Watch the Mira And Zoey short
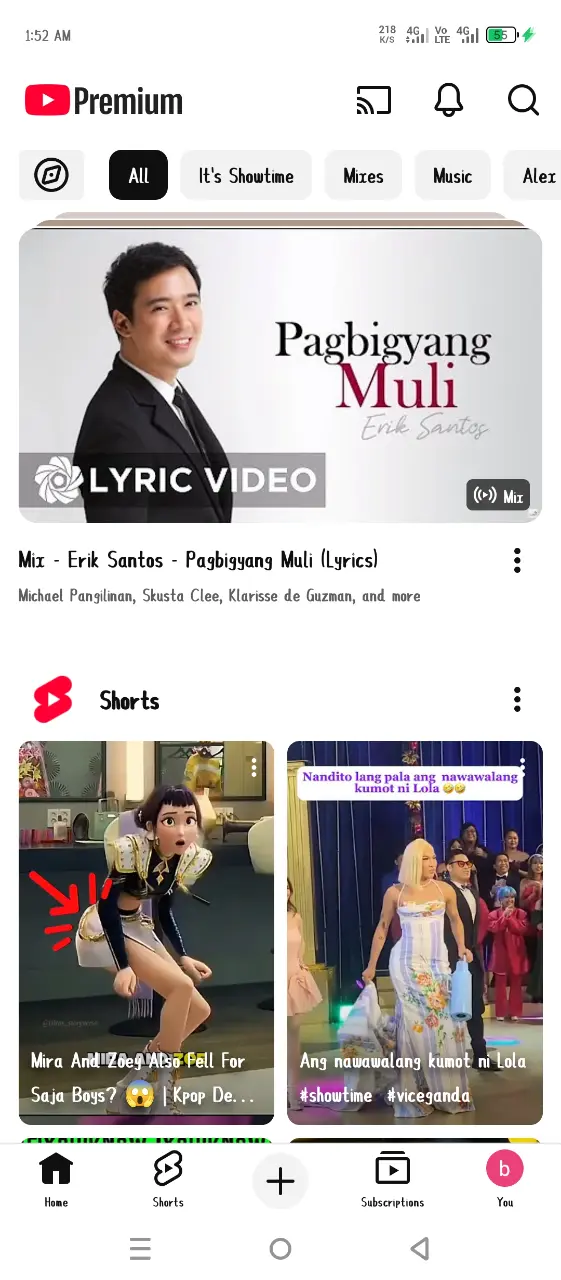561x1280 pixels. tap(146, 932)
